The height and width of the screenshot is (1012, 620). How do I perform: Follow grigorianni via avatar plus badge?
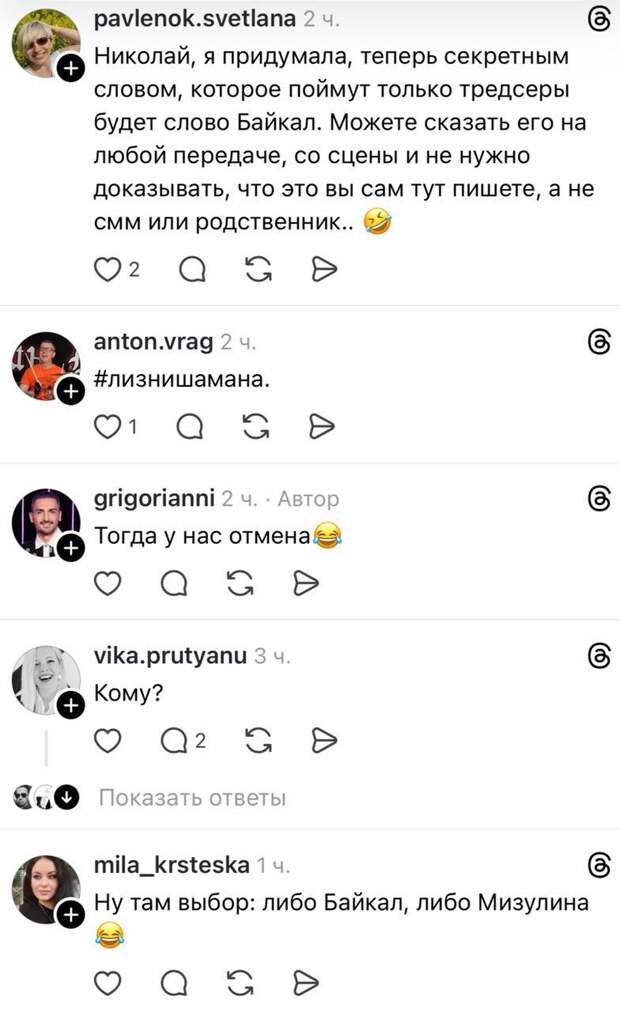coord(71,547)
